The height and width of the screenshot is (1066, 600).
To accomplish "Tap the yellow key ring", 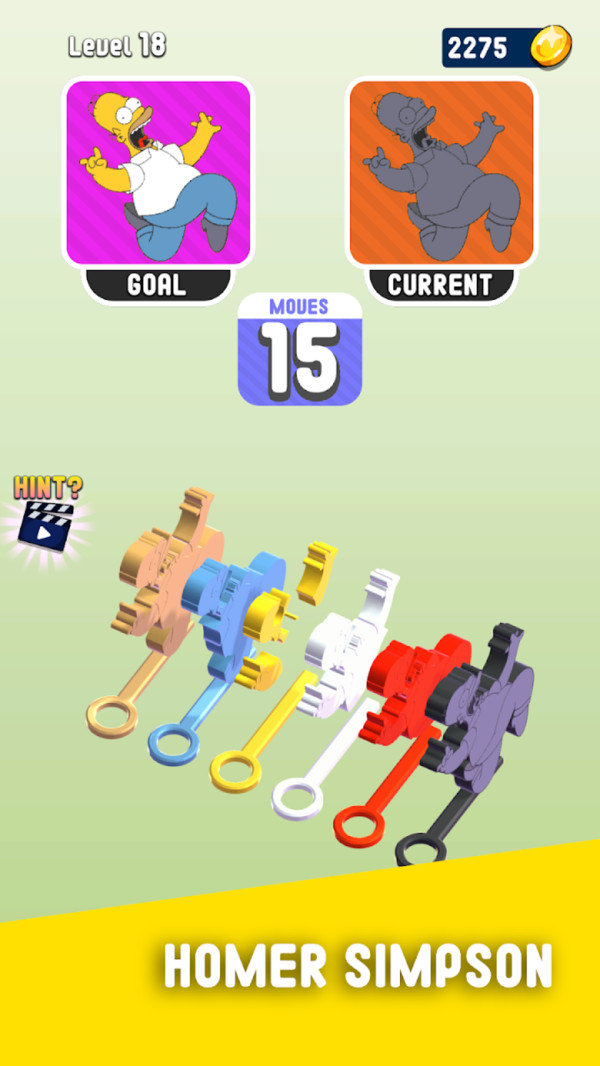I will coord(235,771).
